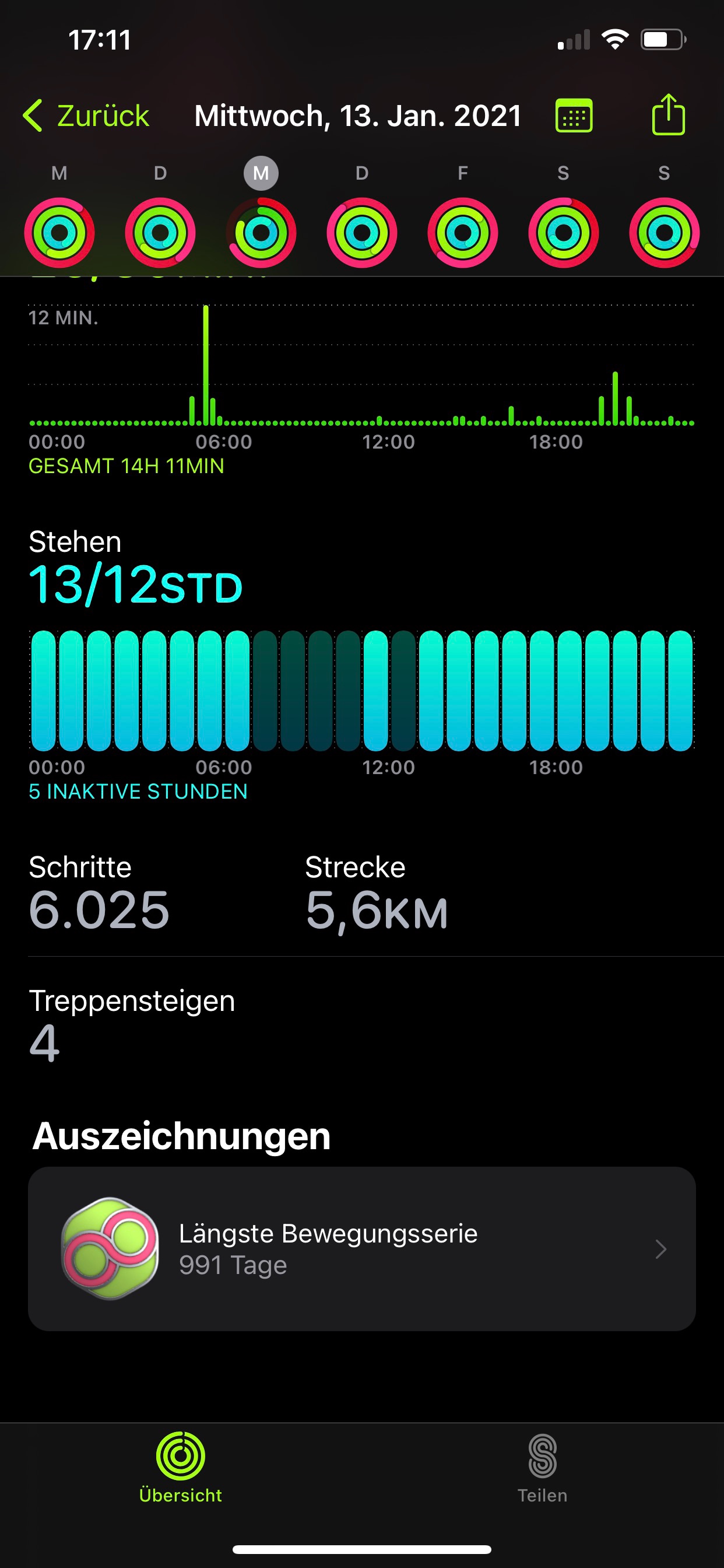
Task: Select Monday's activity rings
Action: pyautogui.click(x=59, y=233)
